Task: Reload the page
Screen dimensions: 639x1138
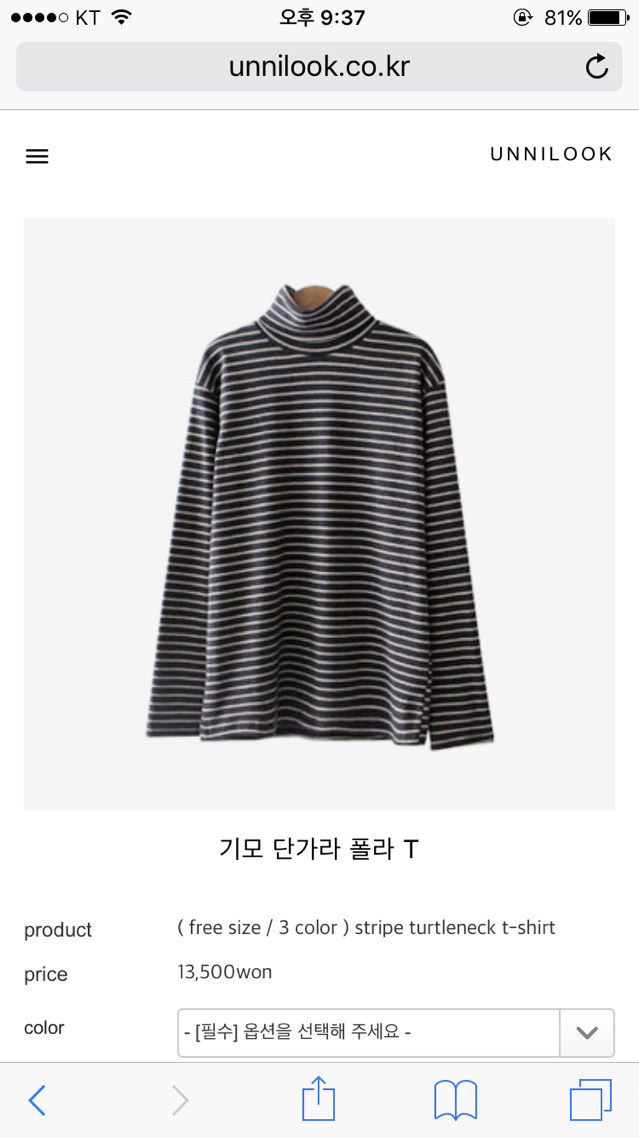Action: coord(596,67)
